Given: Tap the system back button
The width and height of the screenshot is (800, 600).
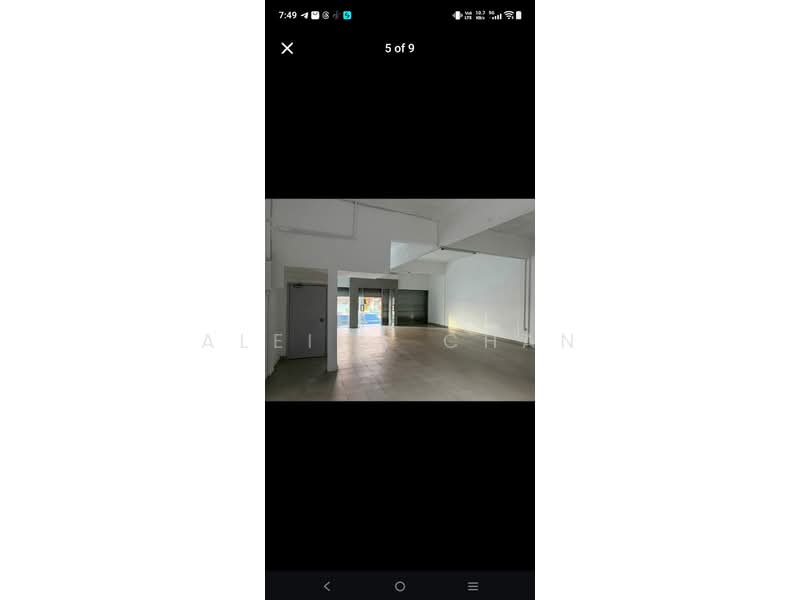Looking at the screenshot, I should tap(327, 586).
